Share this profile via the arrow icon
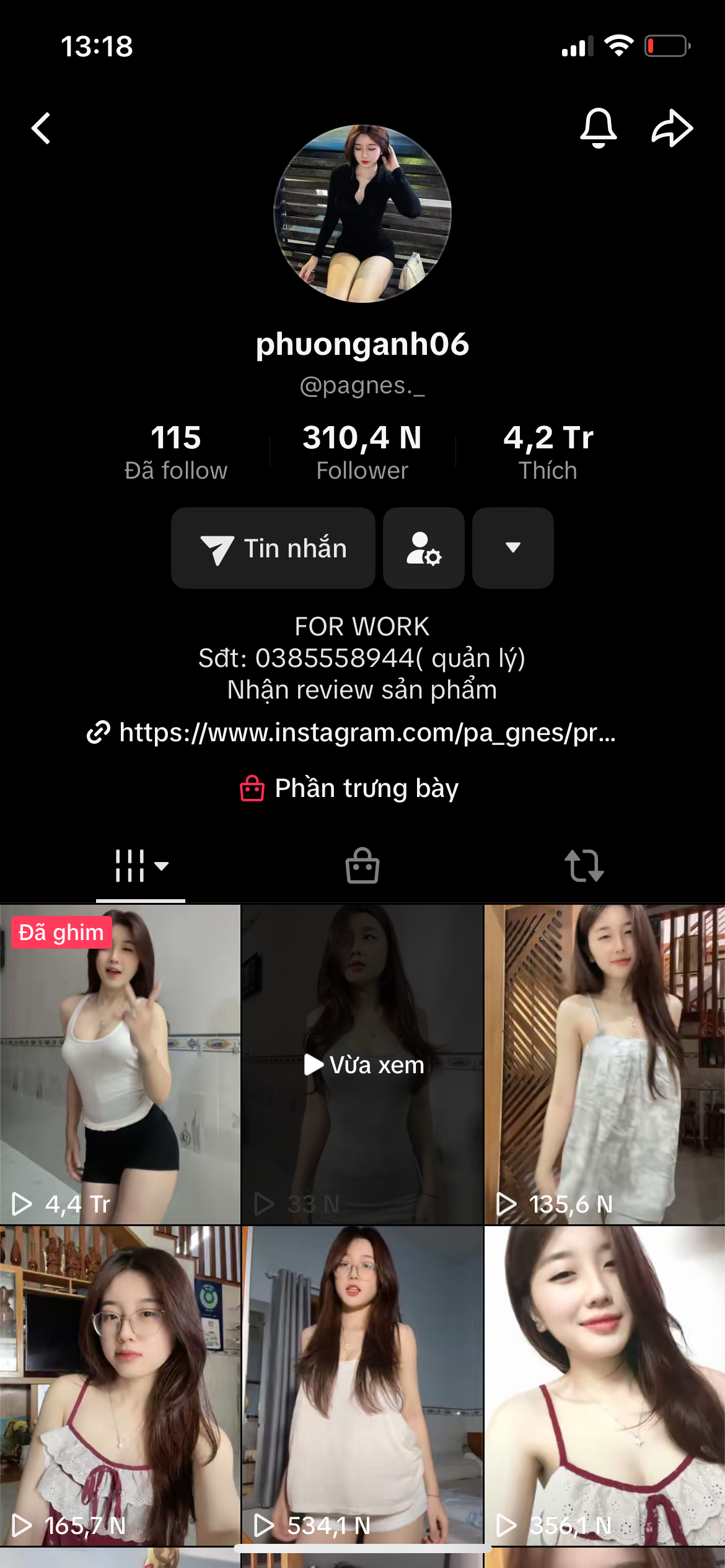725x1568 pixels. [x=672, y=128]
